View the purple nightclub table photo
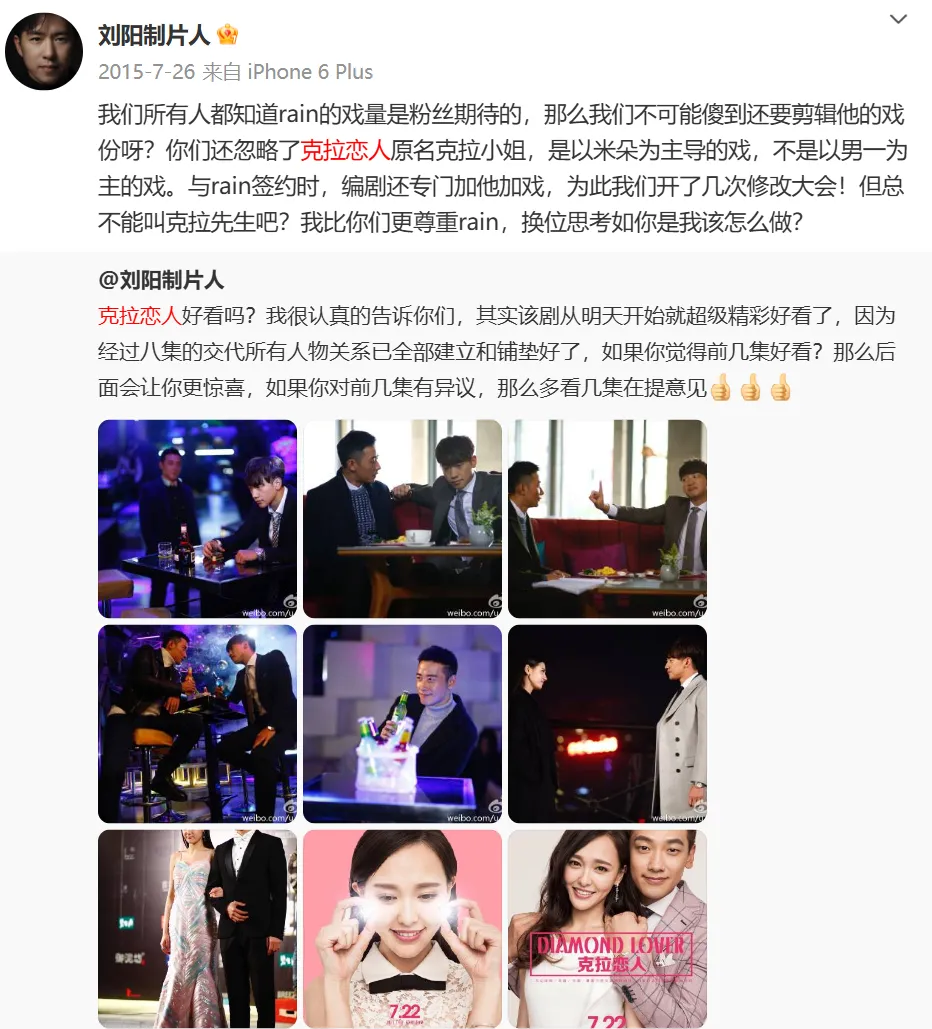932x1029 pixels. 197,518
